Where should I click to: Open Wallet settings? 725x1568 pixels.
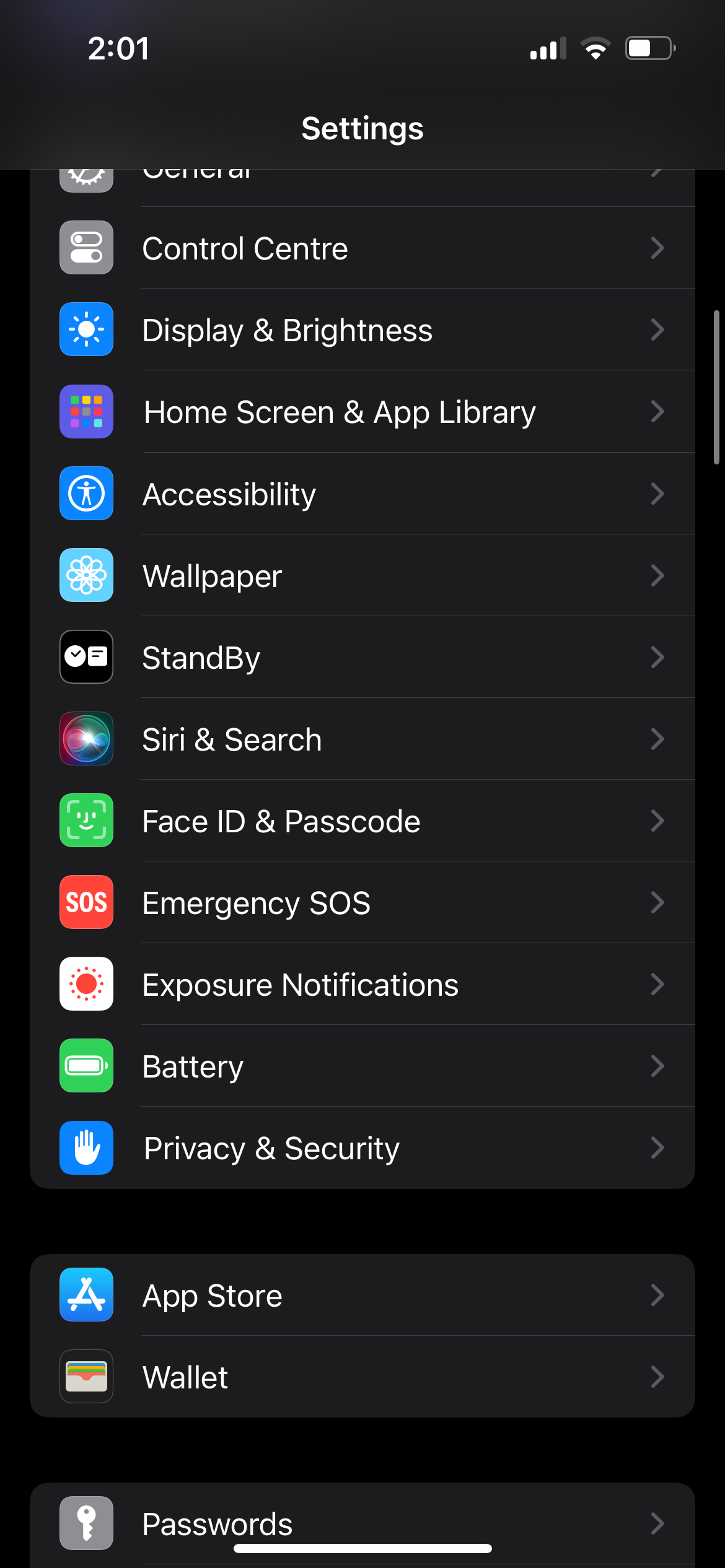coord(362,1377)
